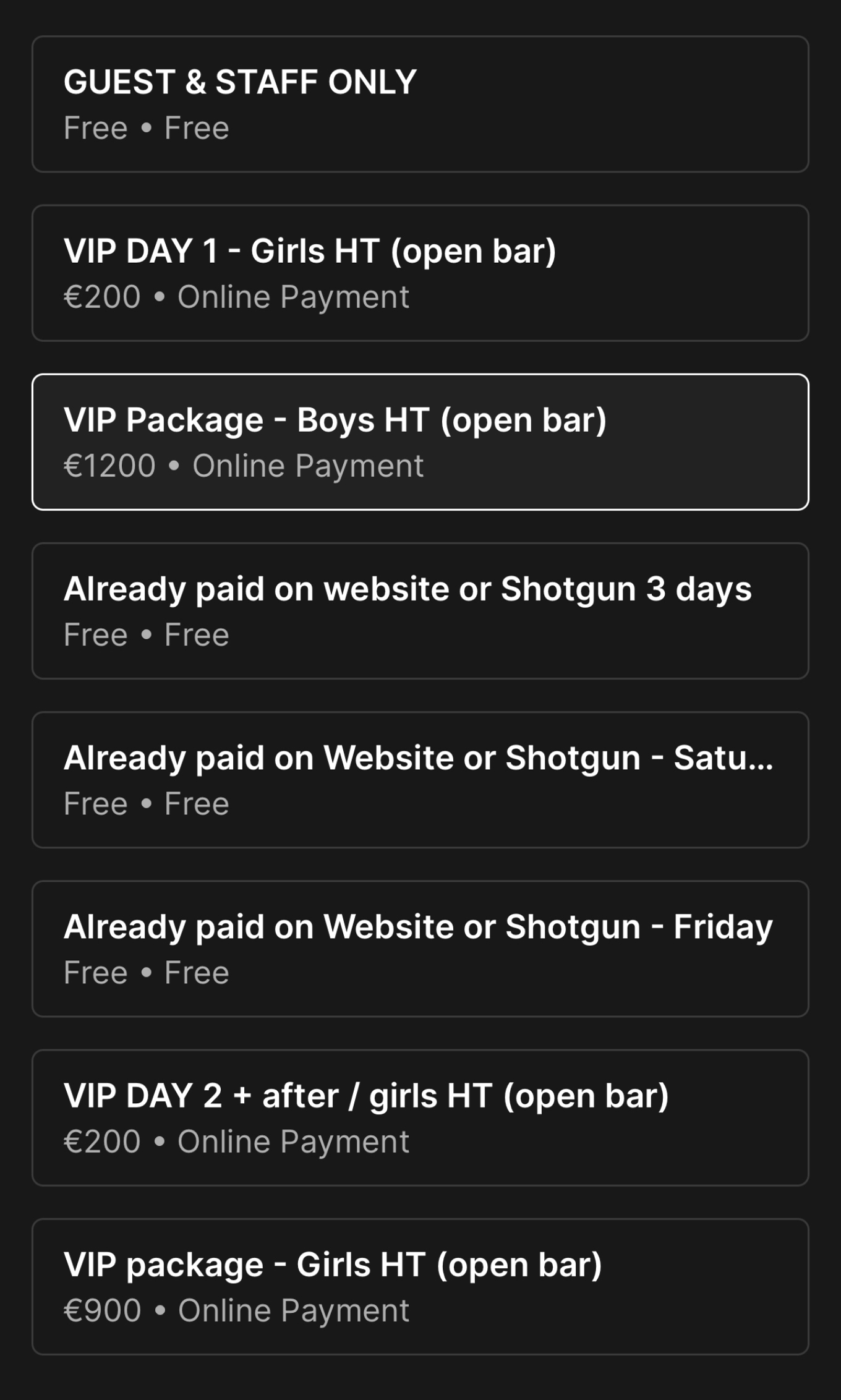Open the truncated Already paid Shotgun - Satu… option

tap(420, 779)
